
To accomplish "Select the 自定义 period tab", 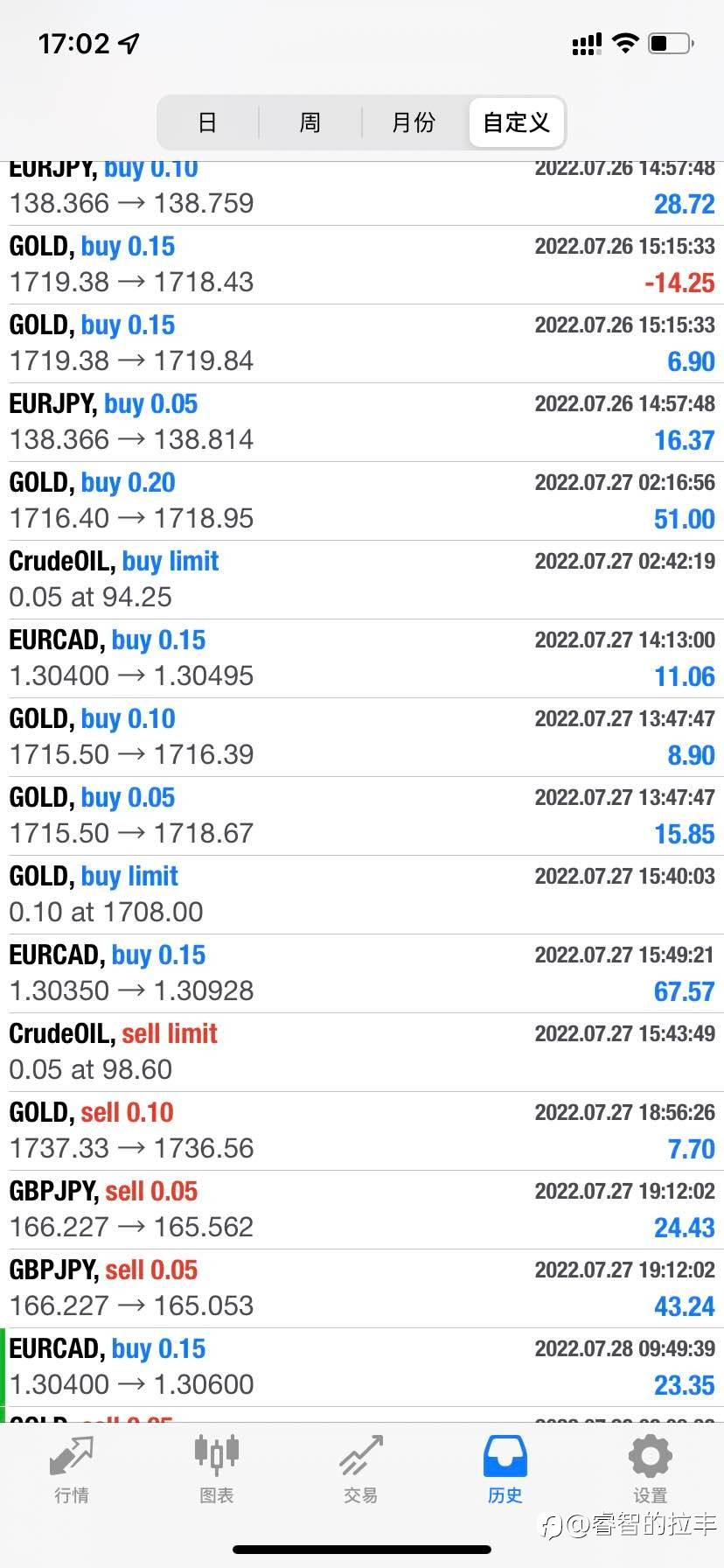I will tap(516, 122).
